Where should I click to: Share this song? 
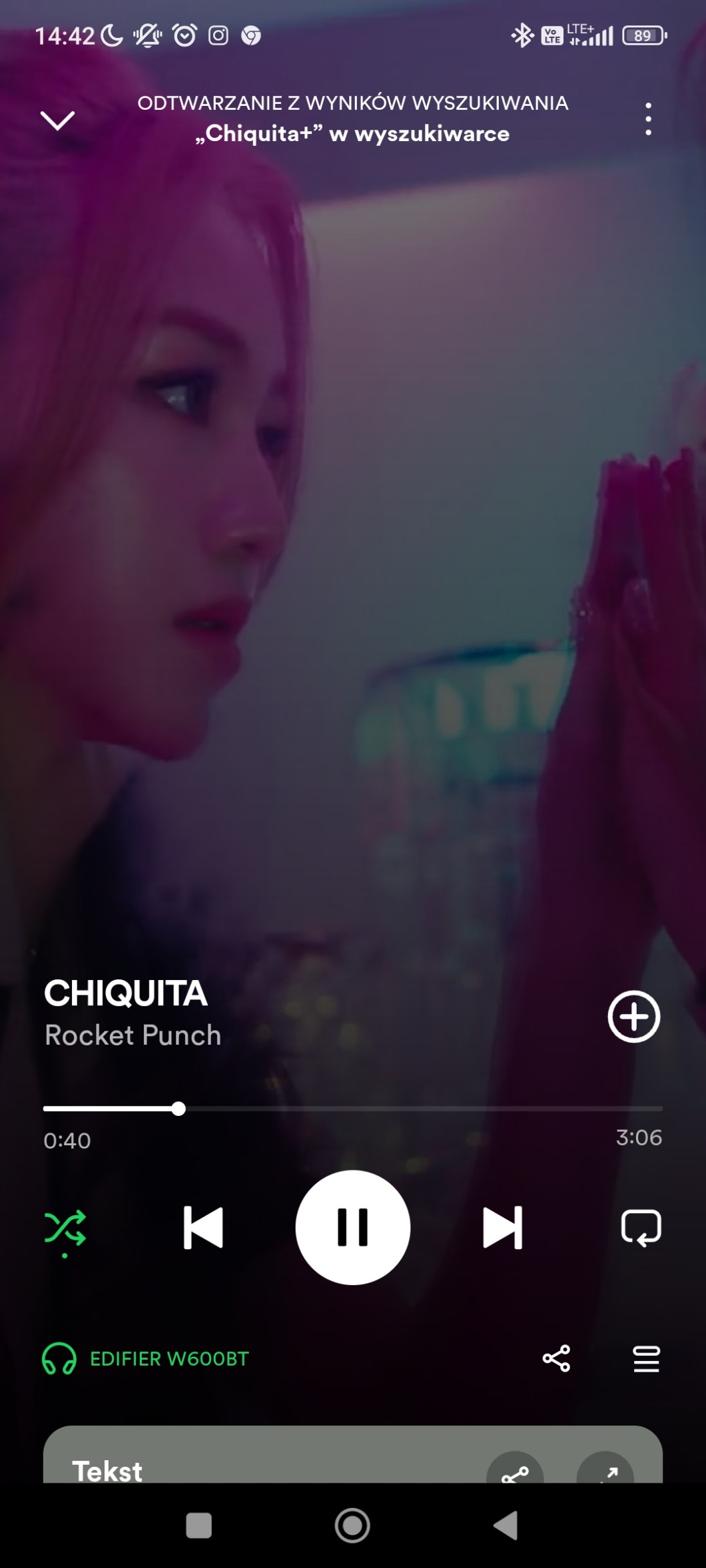556,1358
